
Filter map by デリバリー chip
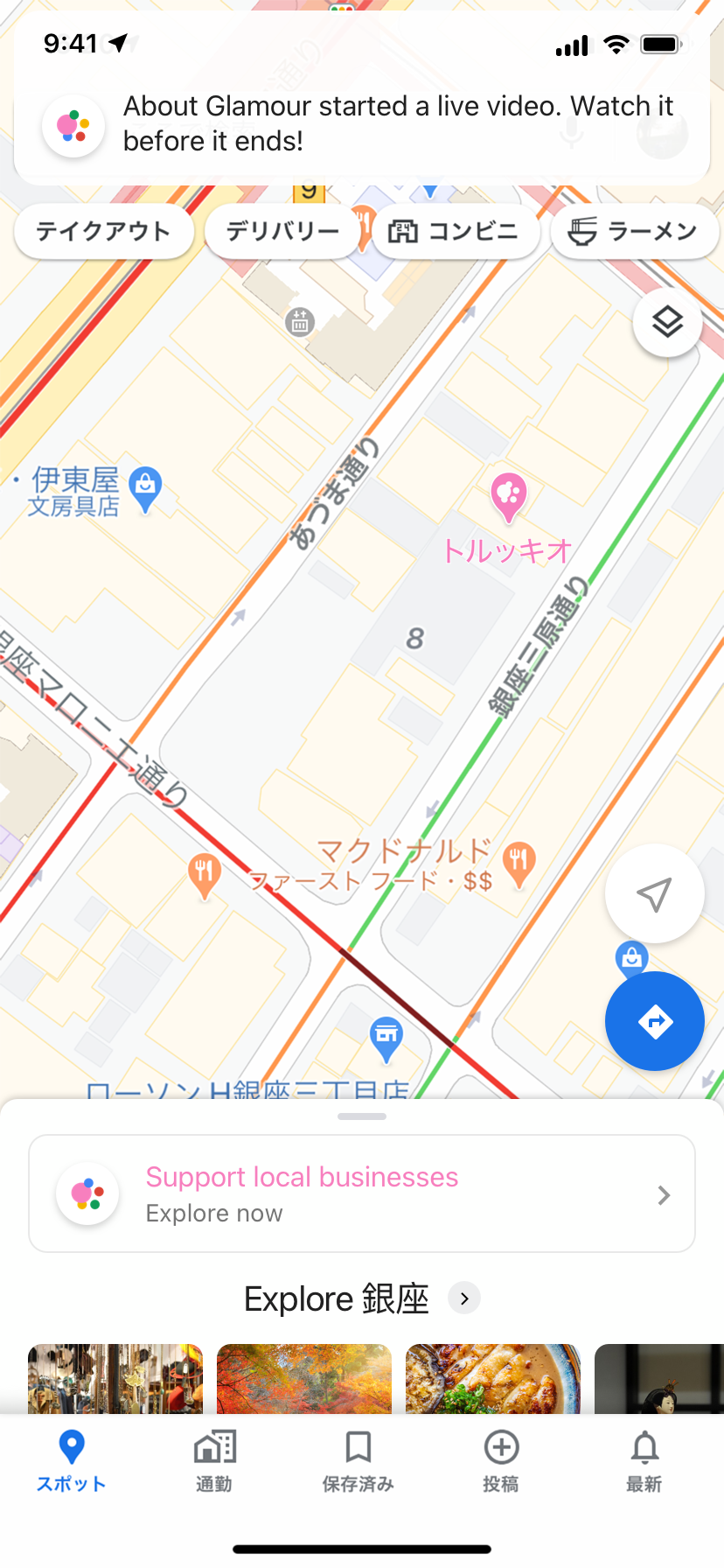(x=282, y=232)
